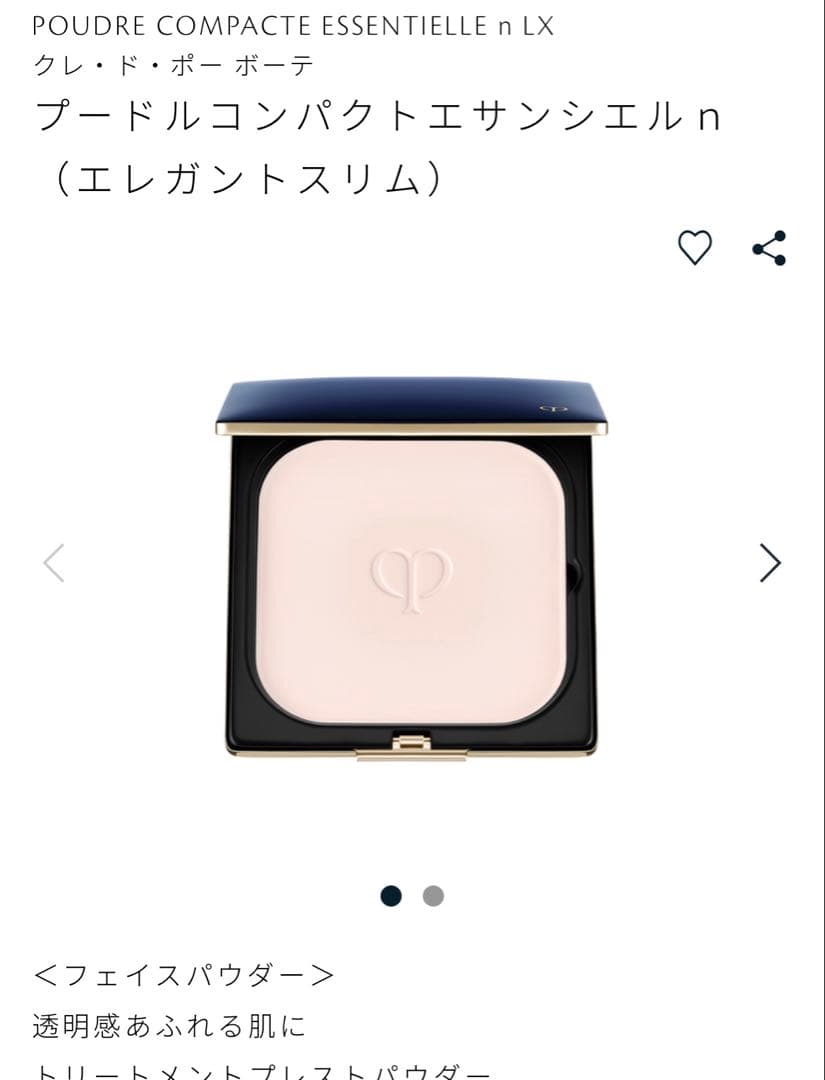Share this product page
This screenshot has width=825, height=1080.
[x=769, y=248]
